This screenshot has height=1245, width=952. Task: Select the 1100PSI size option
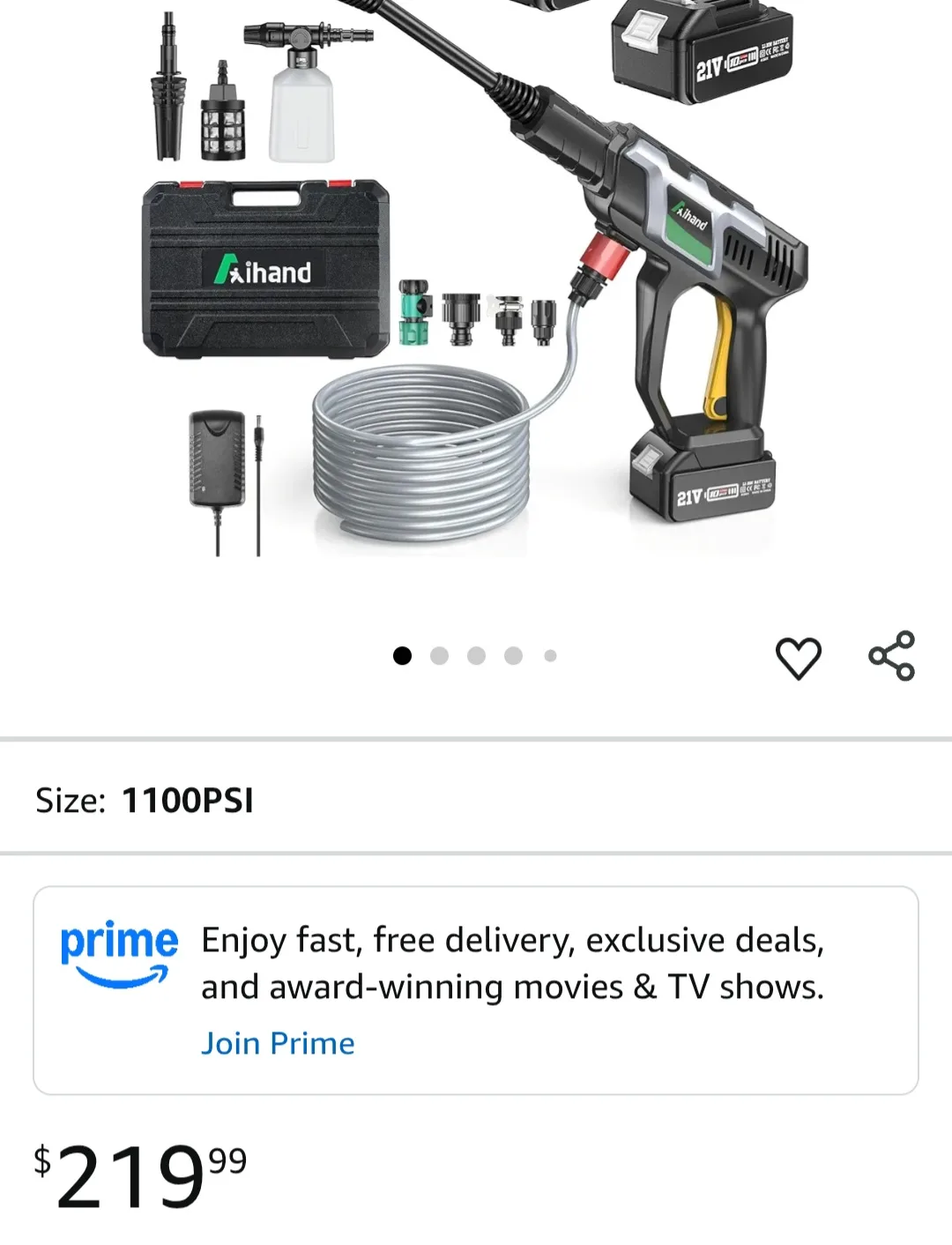186,801
